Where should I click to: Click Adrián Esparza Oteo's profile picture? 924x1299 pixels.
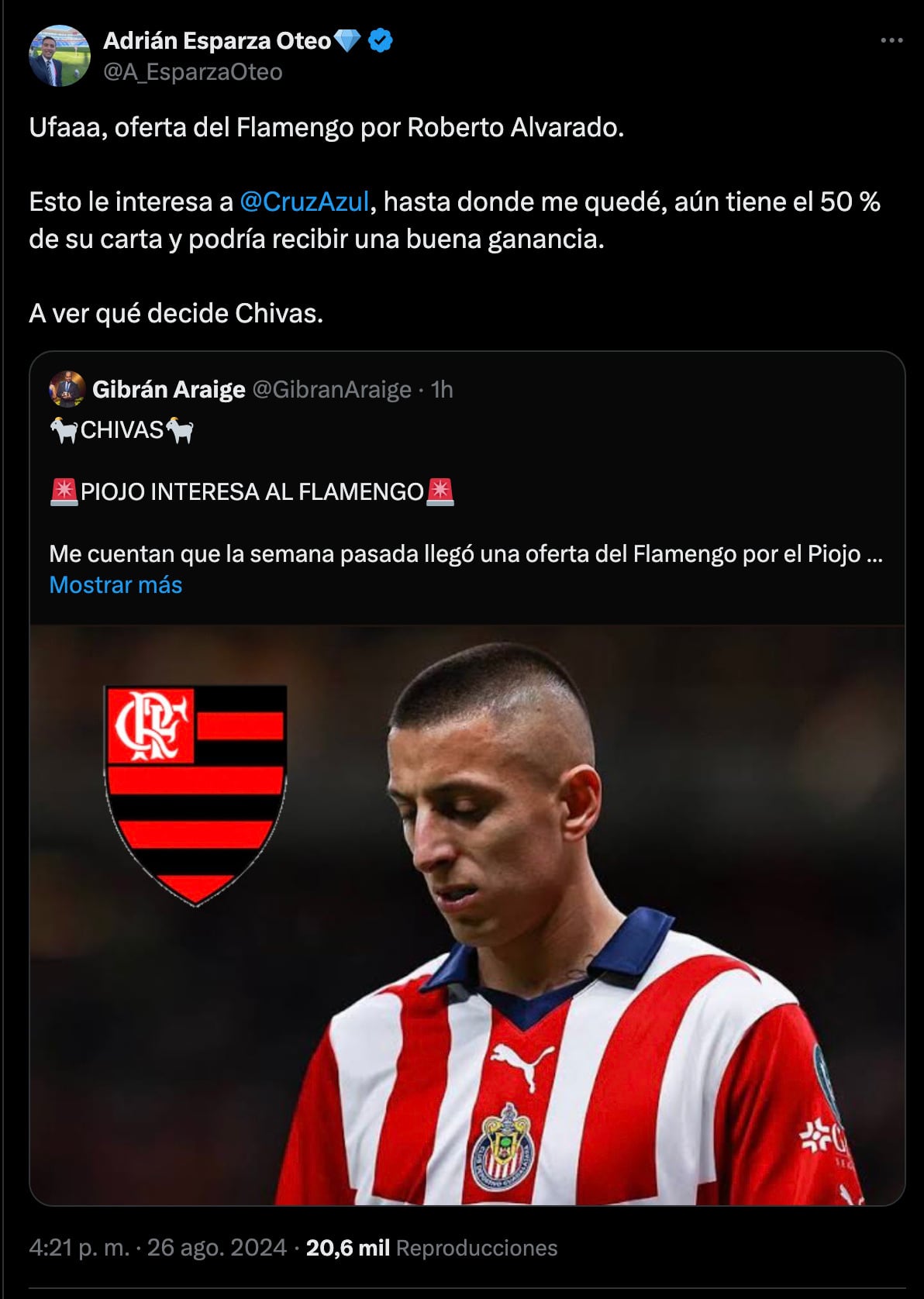tap(60, 56)
